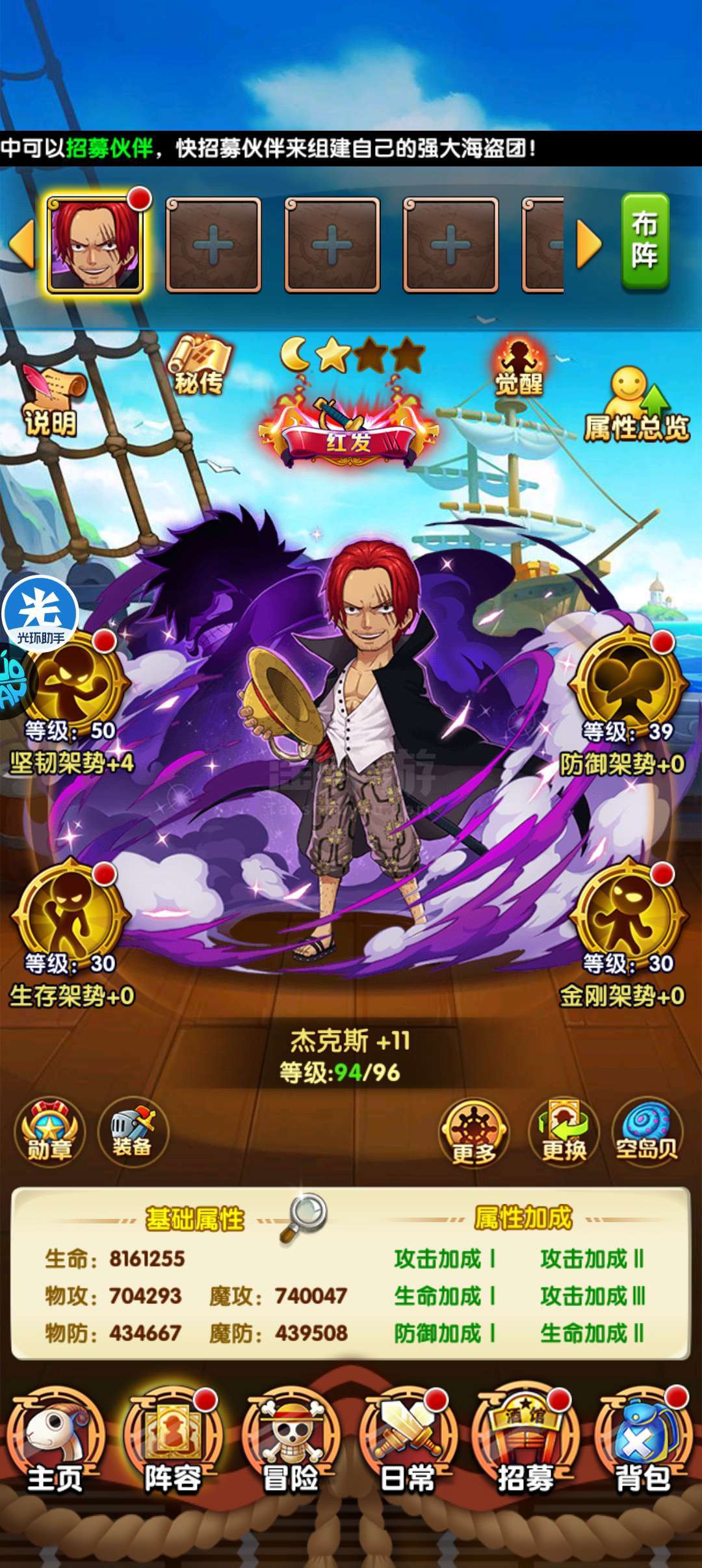Switch to the 招募 recruit tab

point(525,1441)
